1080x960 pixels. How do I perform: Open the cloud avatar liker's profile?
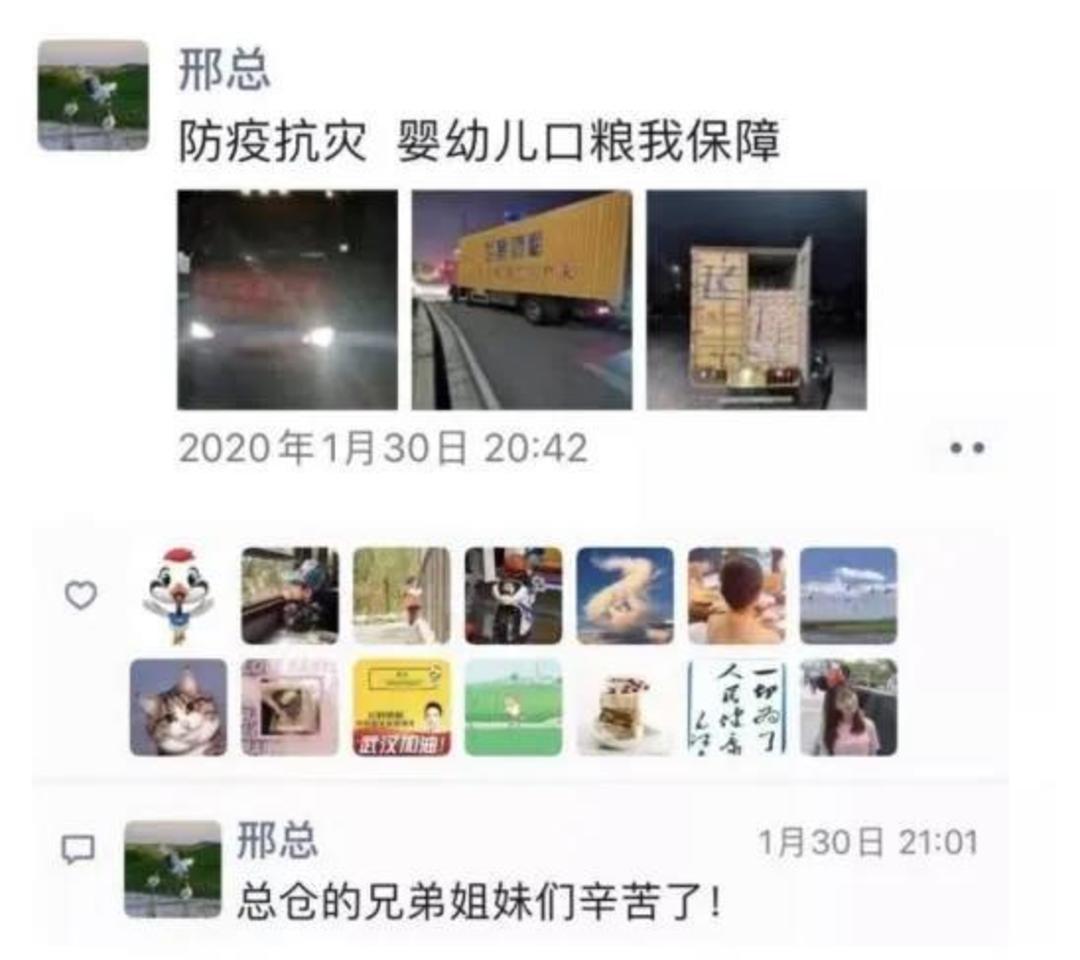point(626,595)
